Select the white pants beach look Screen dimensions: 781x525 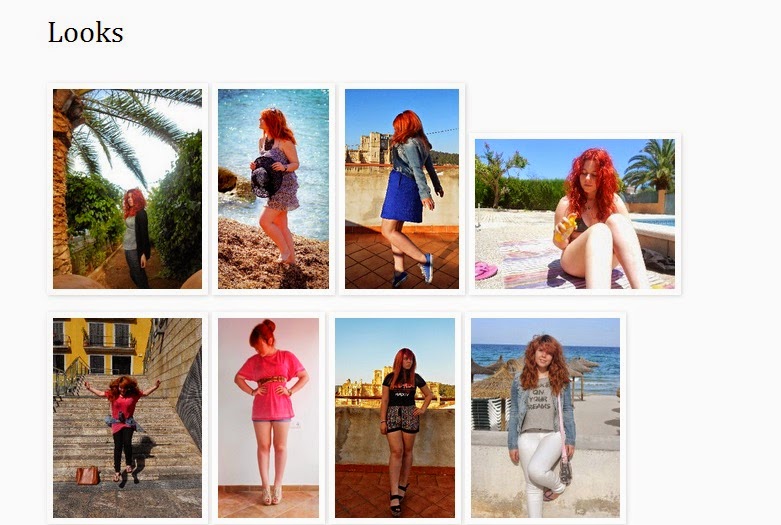click(x=545, y=417)
